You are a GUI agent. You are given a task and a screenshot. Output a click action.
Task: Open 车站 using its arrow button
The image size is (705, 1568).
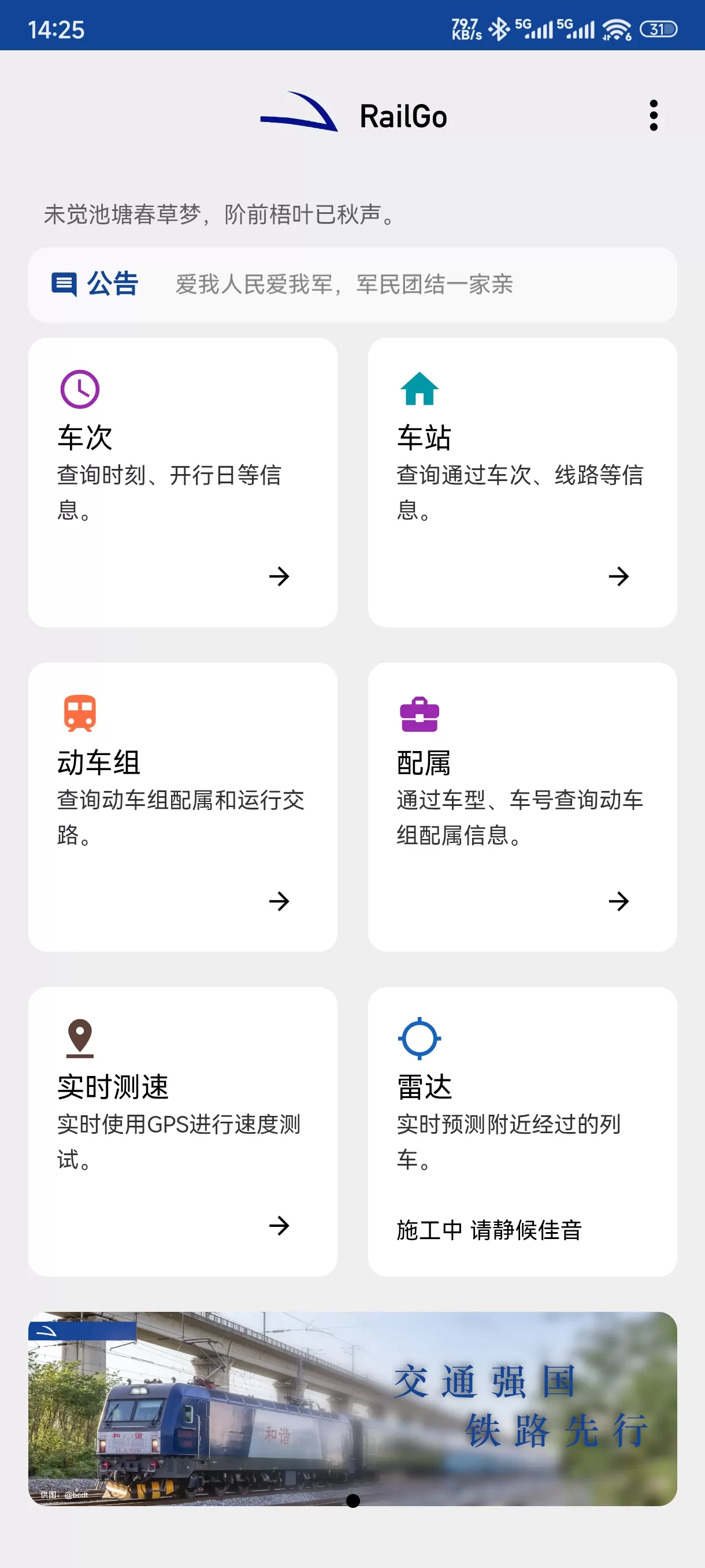[619, 576]
